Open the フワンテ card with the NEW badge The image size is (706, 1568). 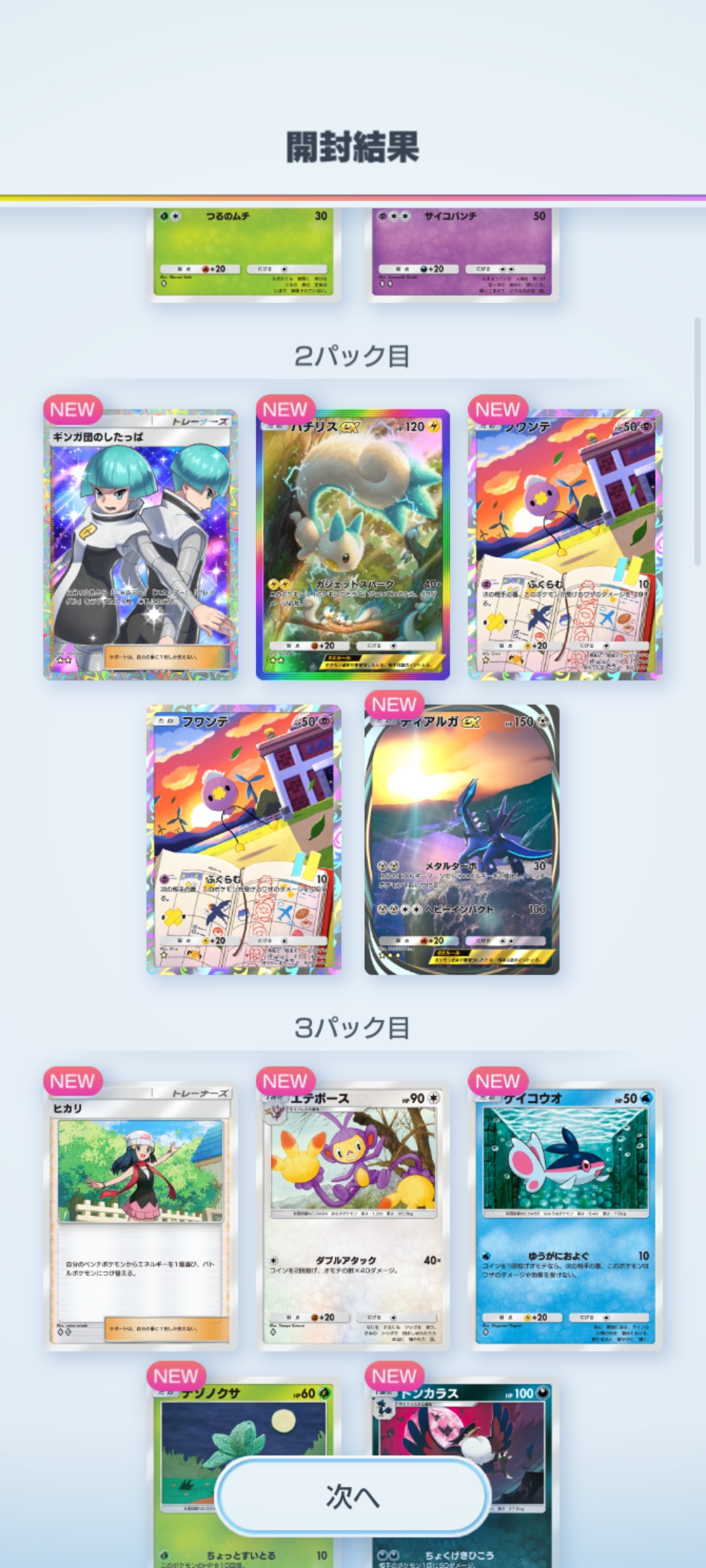[565, 544]
